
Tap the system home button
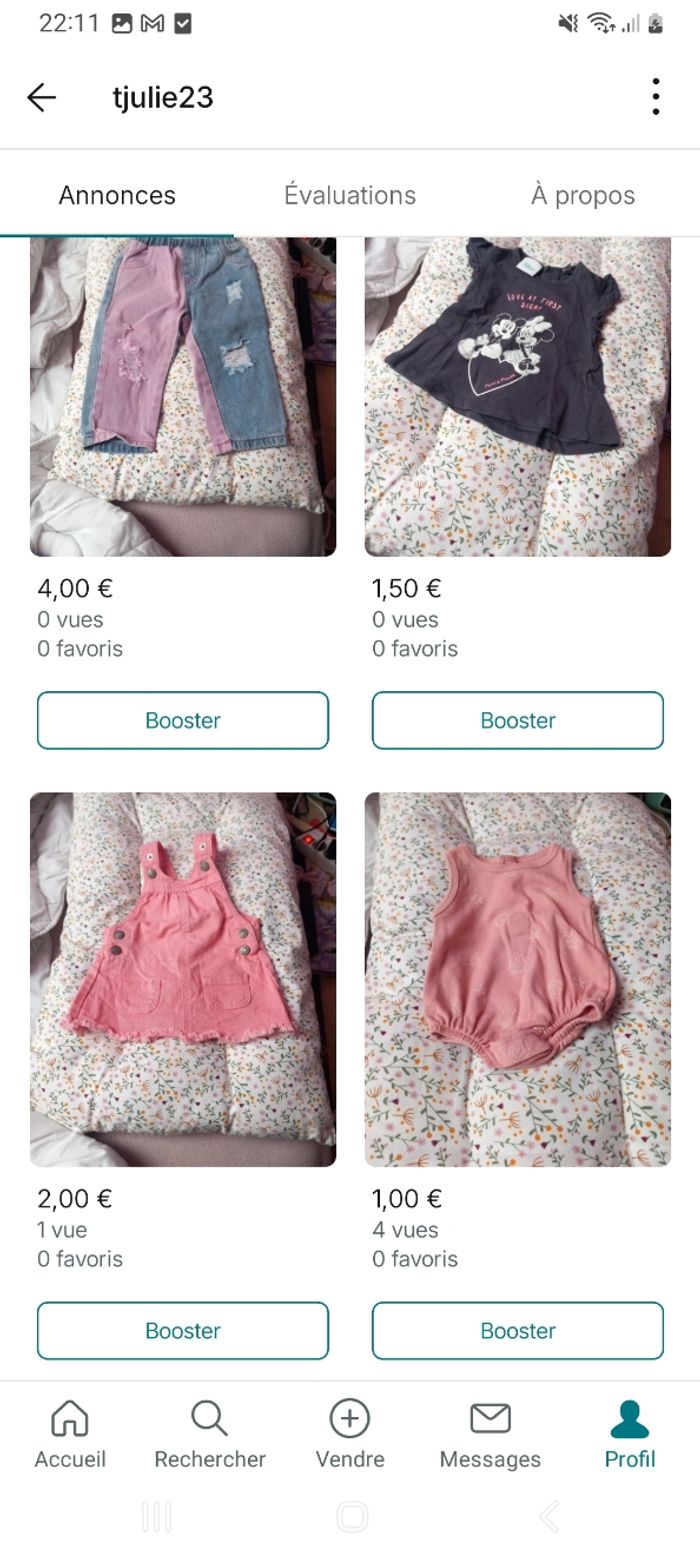(x=352, y=1517)
